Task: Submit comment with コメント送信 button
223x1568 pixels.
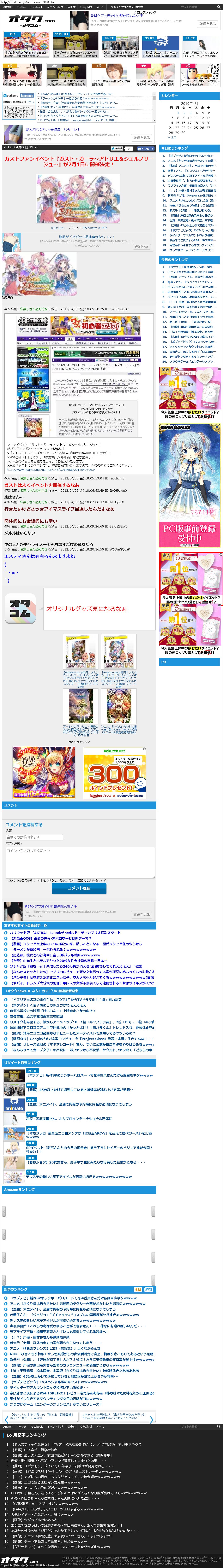Action: (79, 888)
